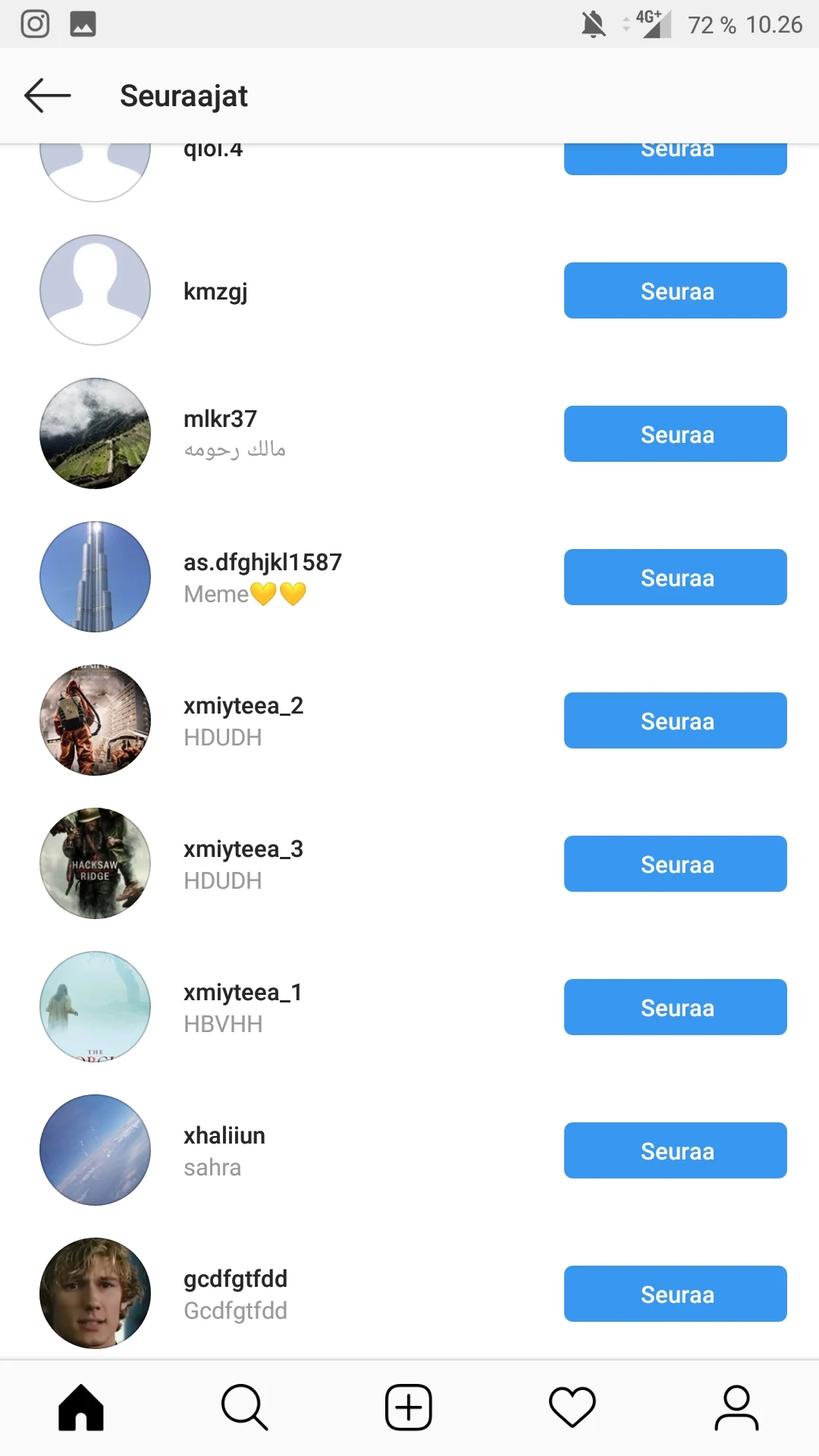Open the activity heart tab

(573, 1407)
